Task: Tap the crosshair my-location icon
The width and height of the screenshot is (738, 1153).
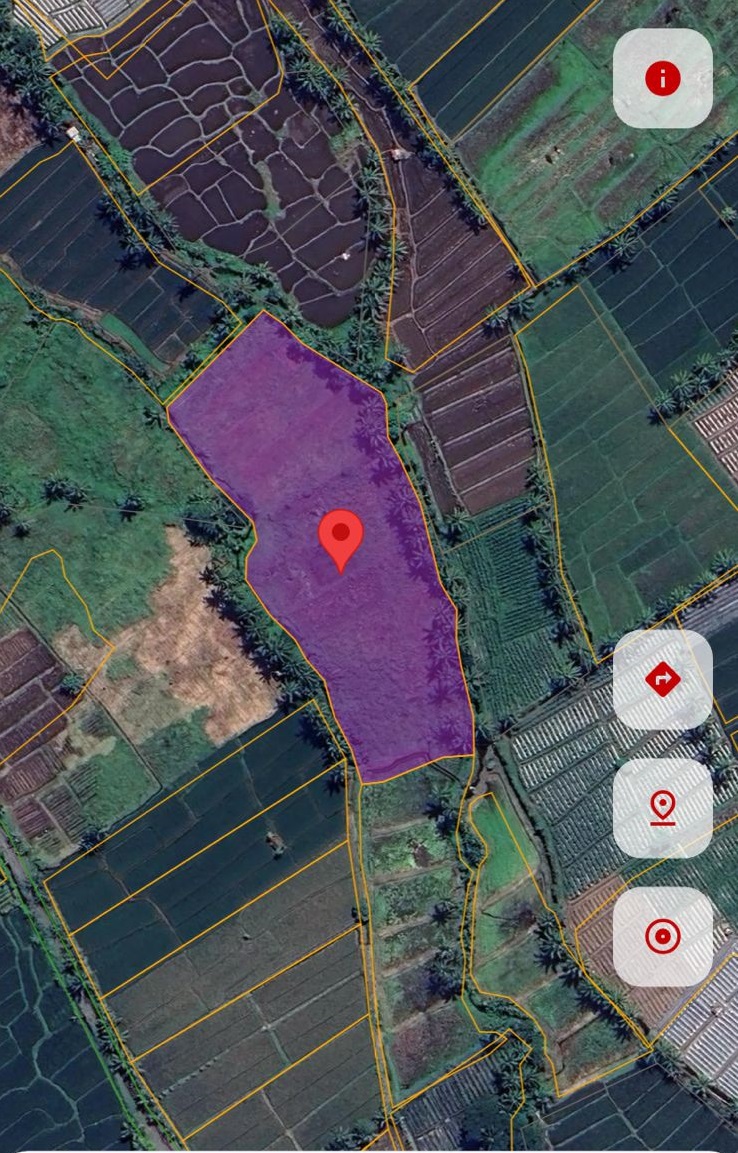Action: tap(663, 937)
